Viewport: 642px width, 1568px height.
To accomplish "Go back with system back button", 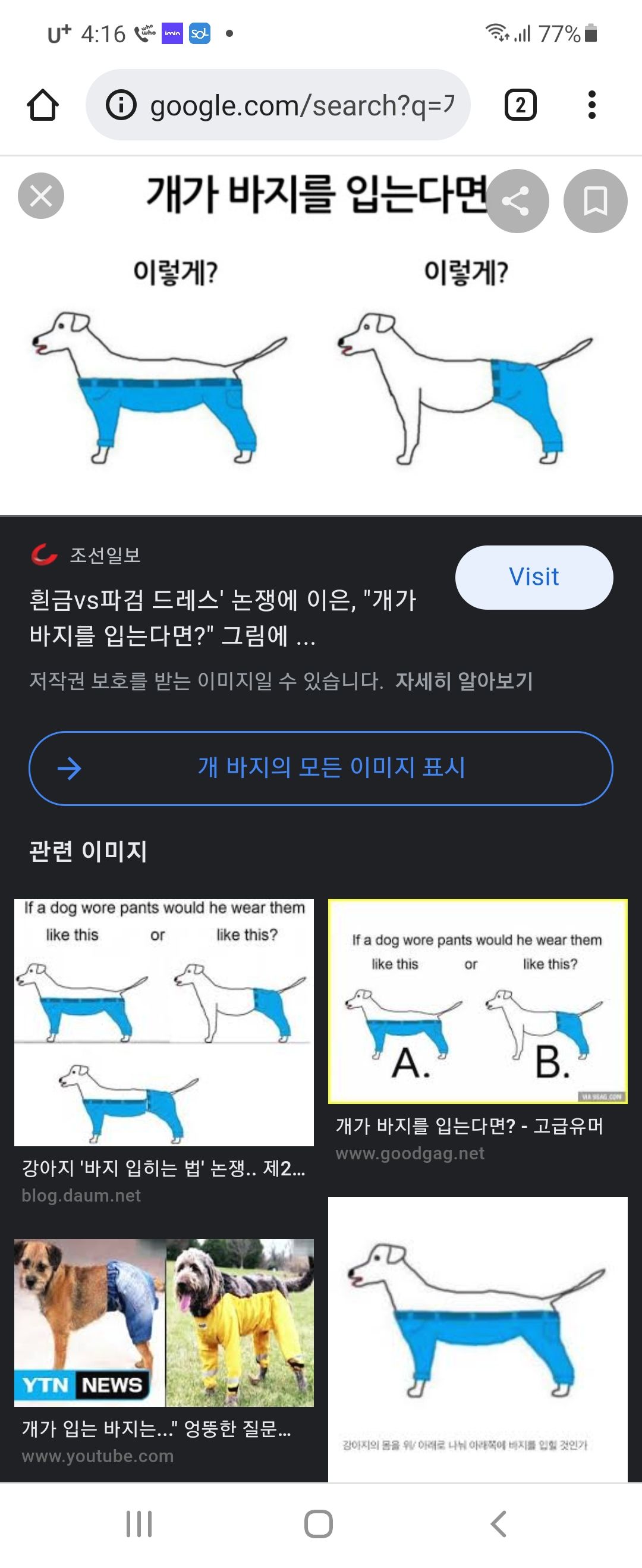I will coord(498,1523).
